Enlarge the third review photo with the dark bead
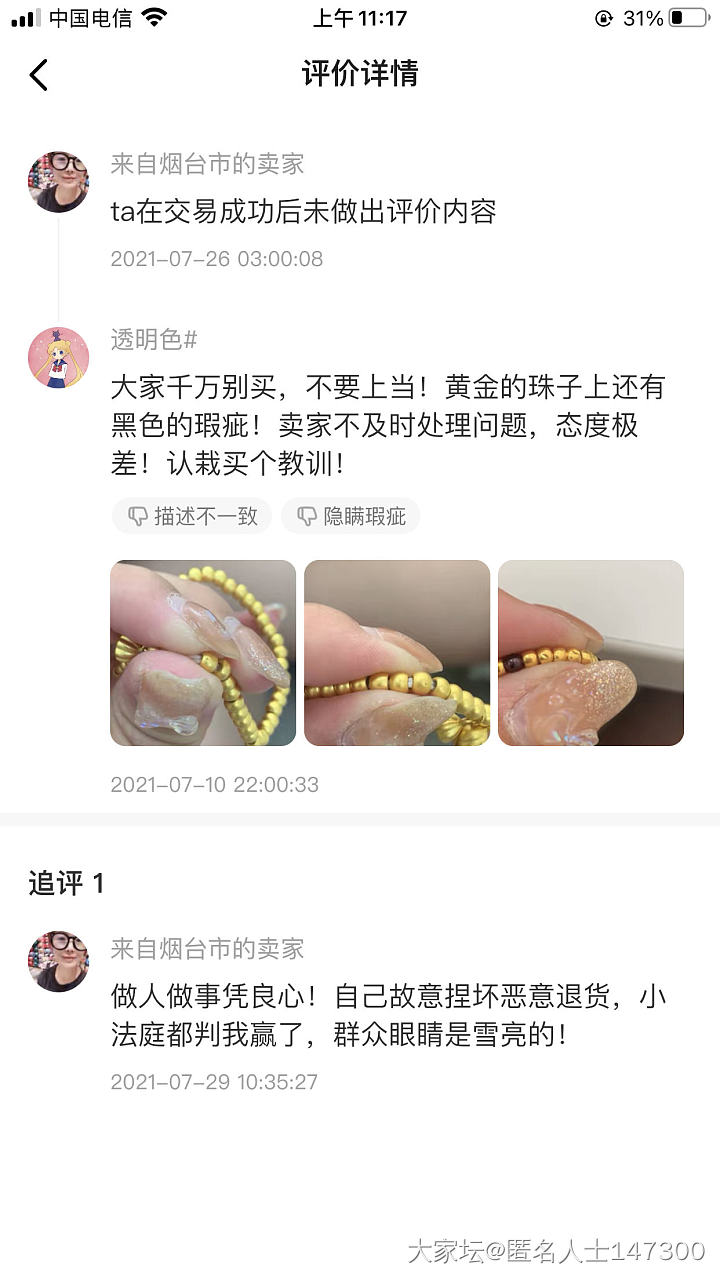 [x=591, y=653]
